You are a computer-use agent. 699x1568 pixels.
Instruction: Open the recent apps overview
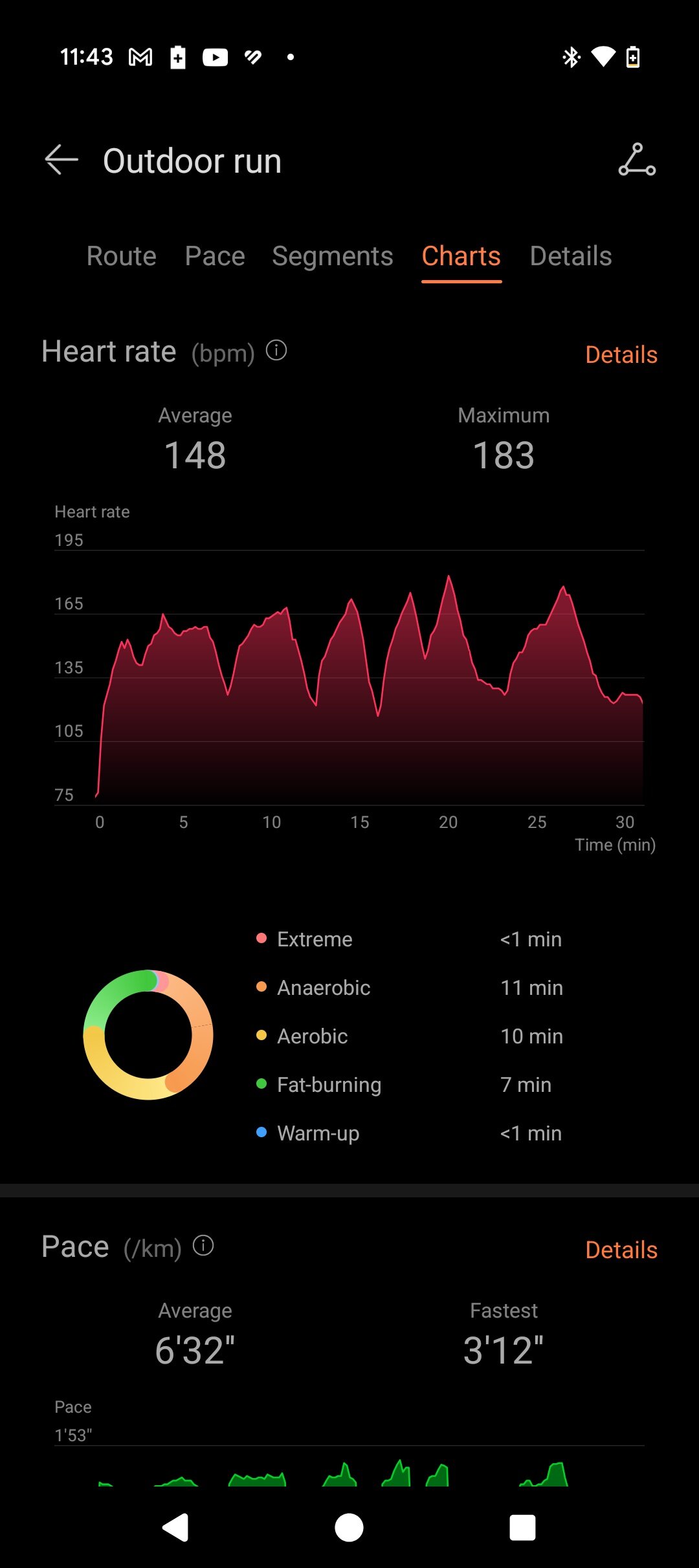(x=522, y=1528)
